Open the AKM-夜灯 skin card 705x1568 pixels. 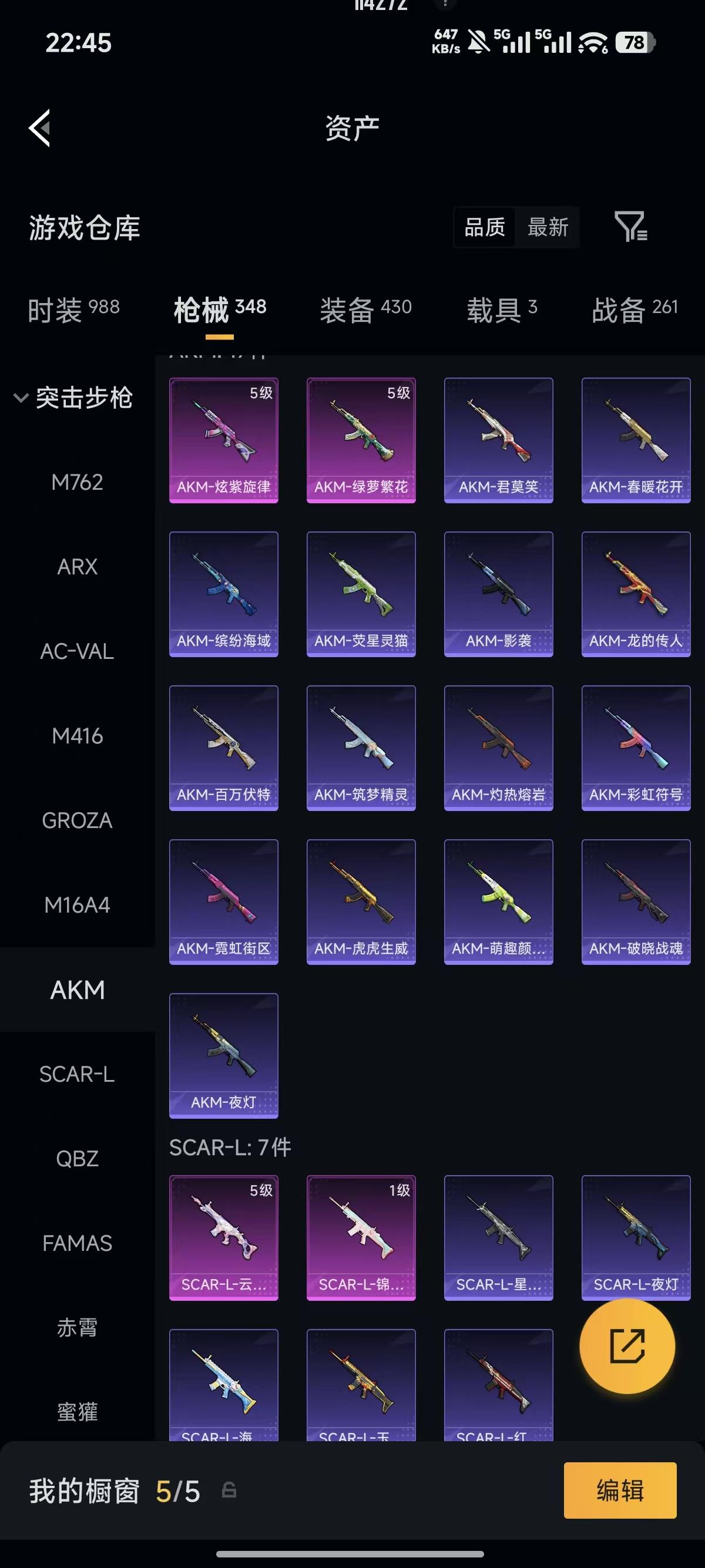point(223,1056)
